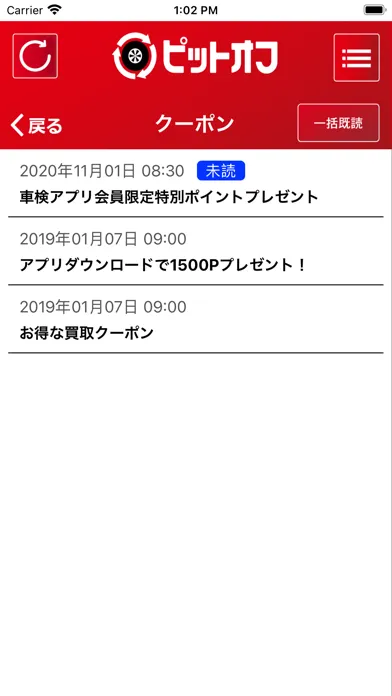Open the 車検アプリ会員限定特別ポイントプレゼント coupon
This screenshot has height=696, width=392.
[x=196, y=183]
